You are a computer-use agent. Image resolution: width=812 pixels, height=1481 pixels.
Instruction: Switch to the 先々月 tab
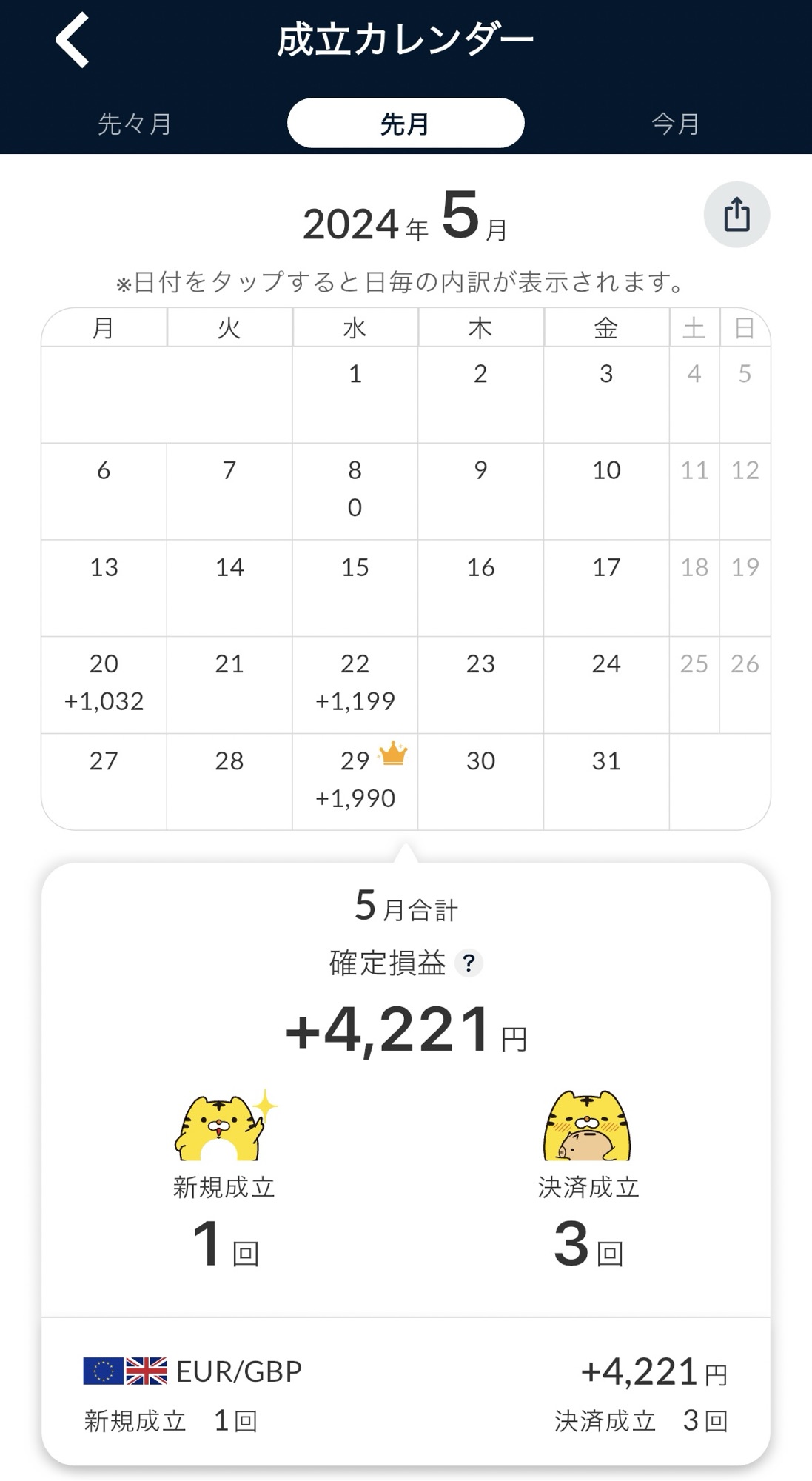click(x=135, y=123)
